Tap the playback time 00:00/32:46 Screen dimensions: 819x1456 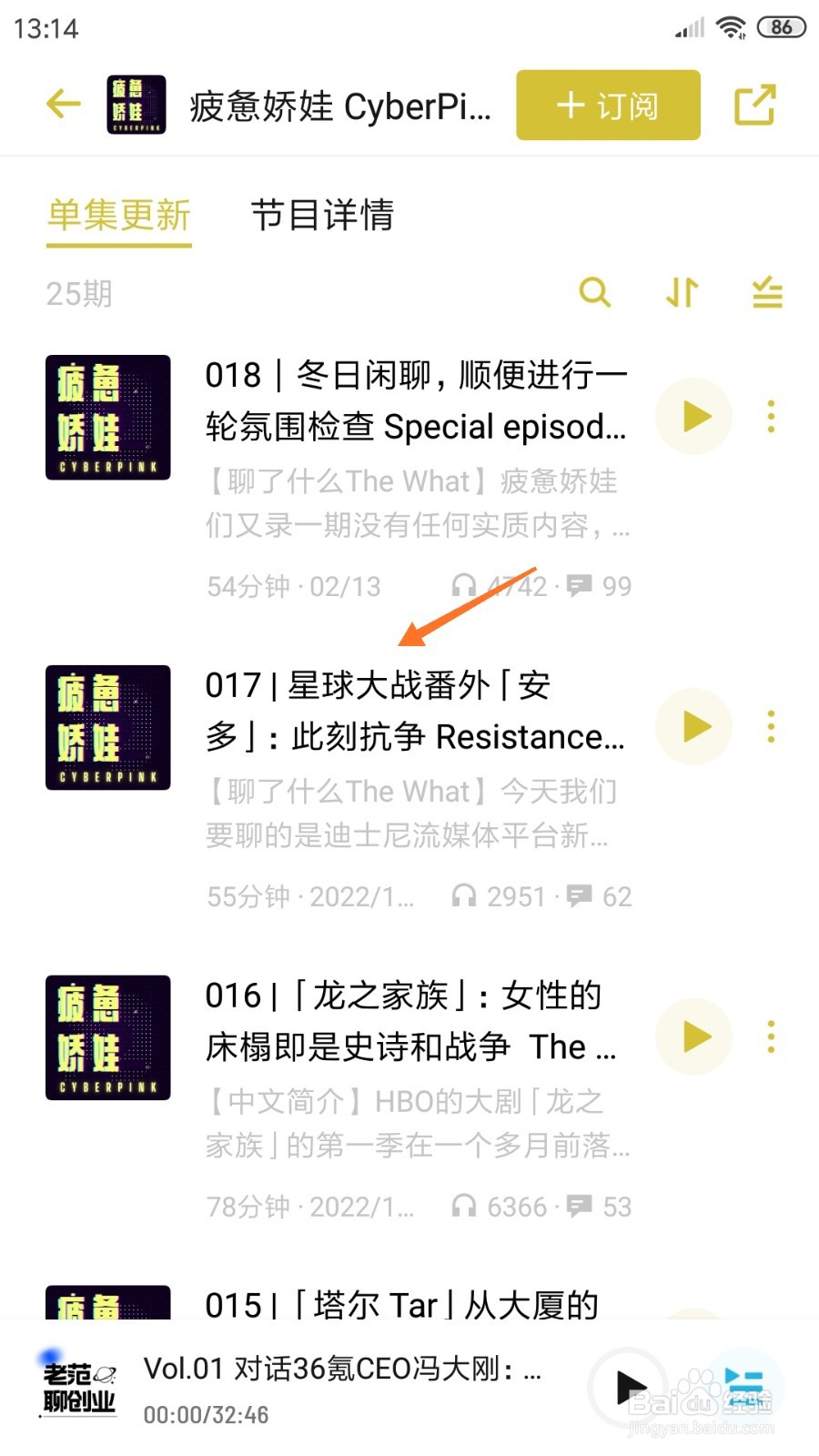tap(205, 1414)
